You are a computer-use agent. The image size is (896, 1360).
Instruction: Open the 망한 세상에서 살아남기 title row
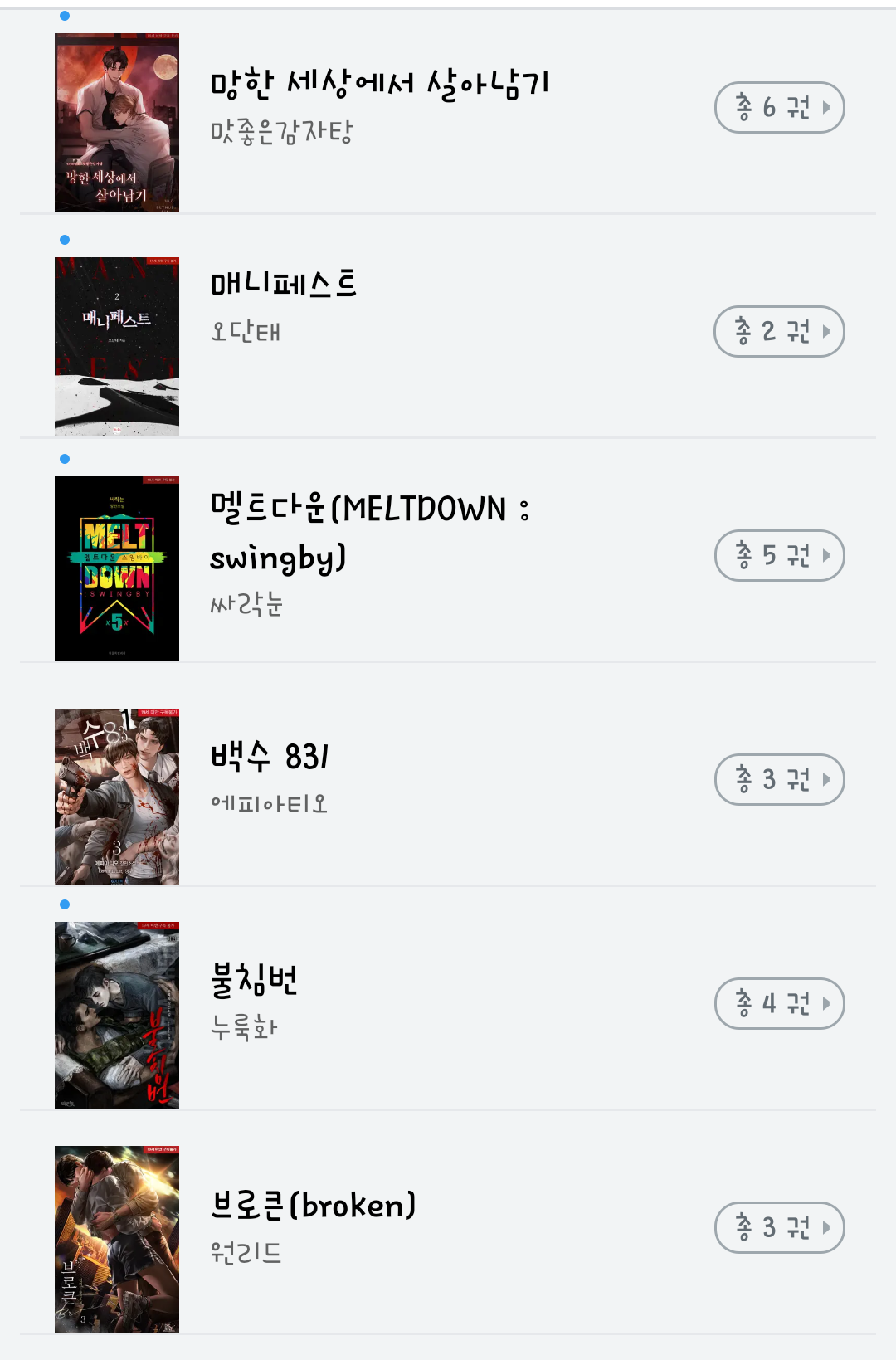click(x=379, y=84)
